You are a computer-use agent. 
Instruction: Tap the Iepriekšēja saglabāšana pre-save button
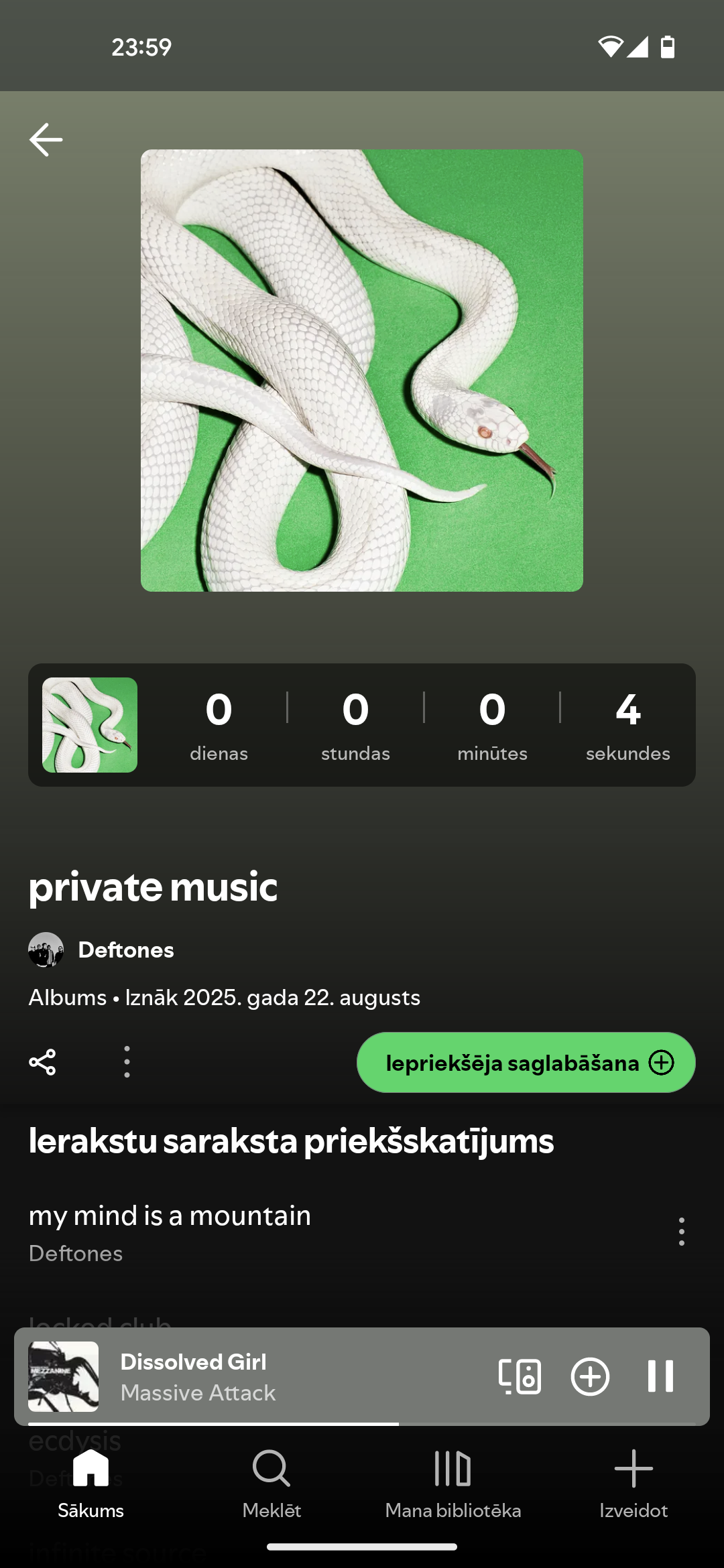tap(526, 1062)
